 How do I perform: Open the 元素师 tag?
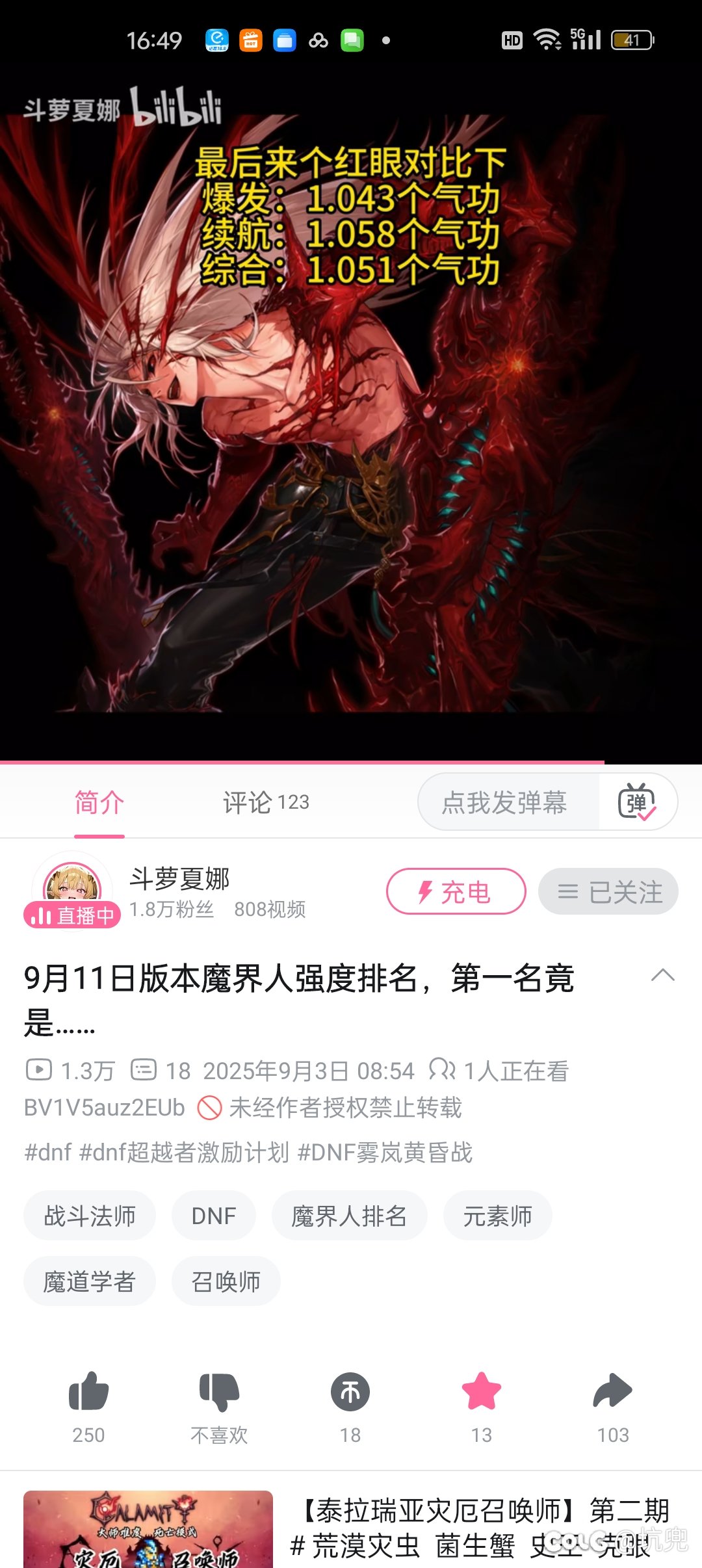point(497,1216)
